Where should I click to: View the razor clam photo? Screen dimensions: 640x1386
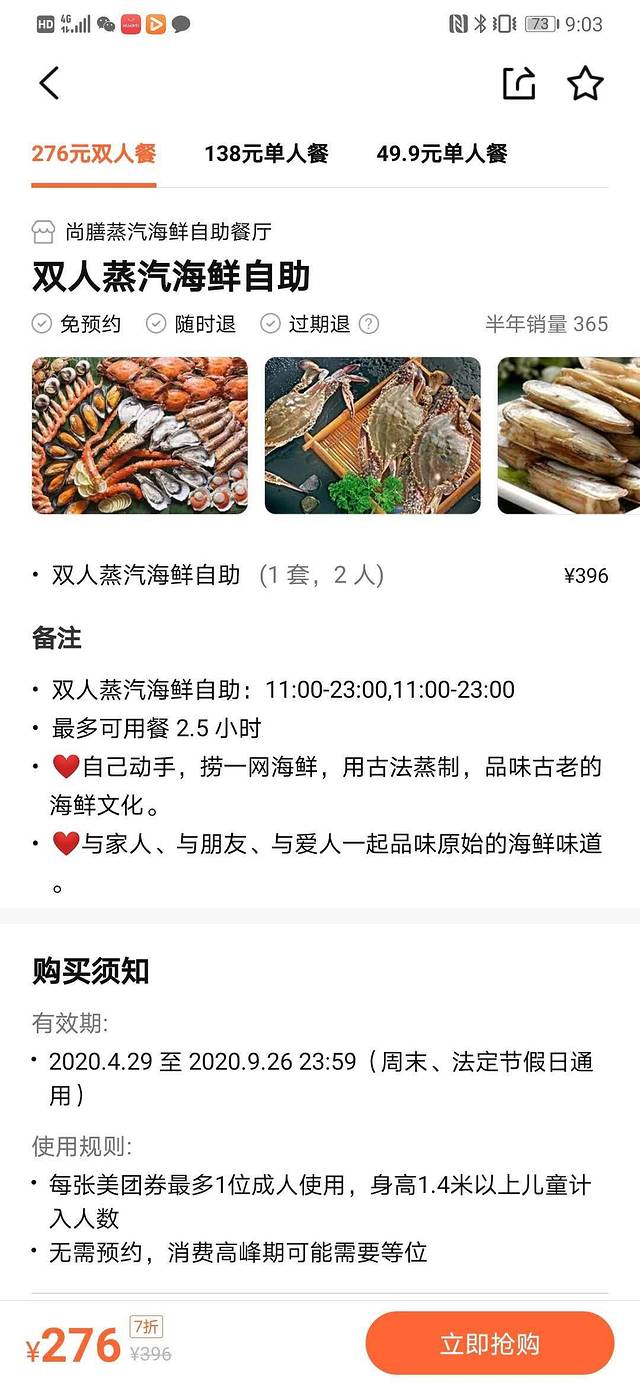(x=568, y=435)
